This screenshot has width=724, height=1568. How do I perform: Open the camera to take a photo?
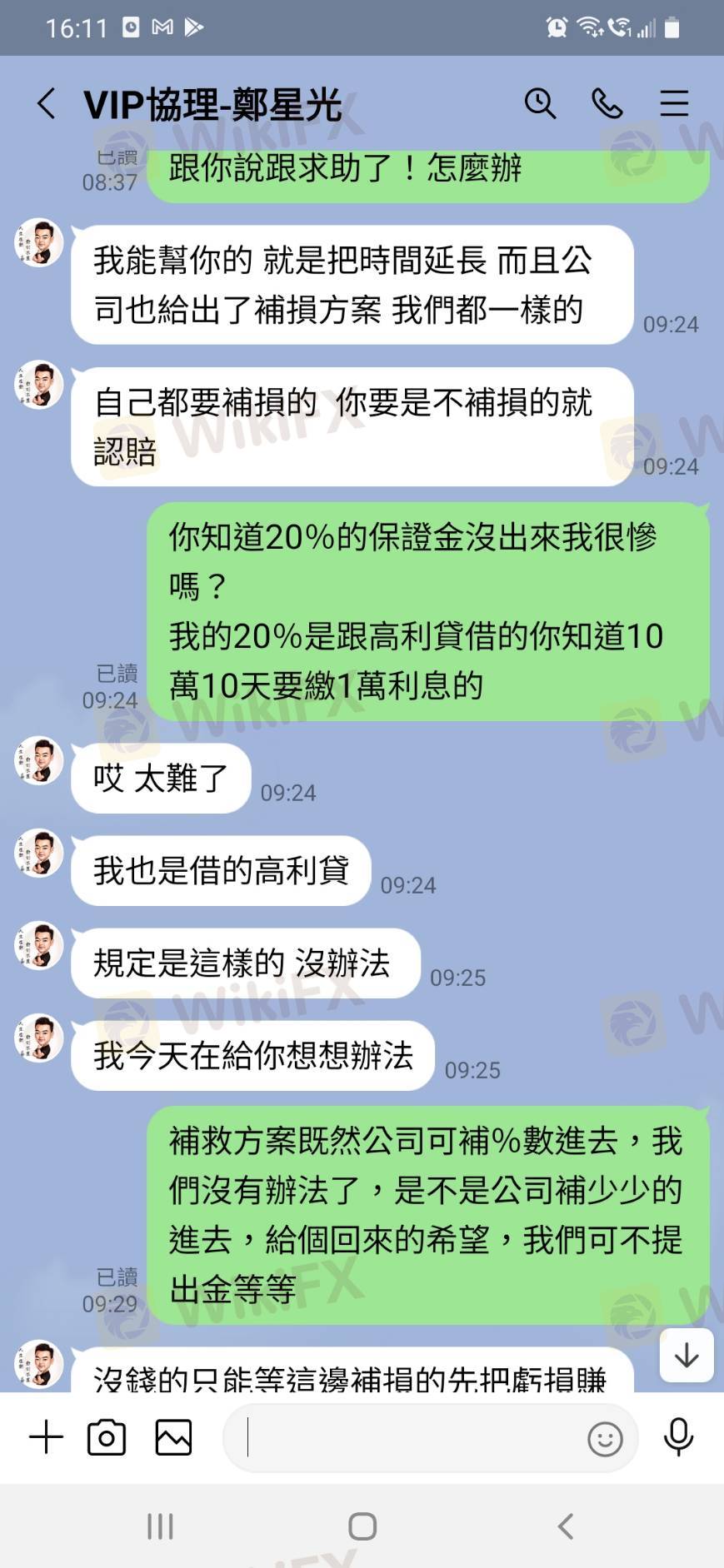(x=107, y=1437)
